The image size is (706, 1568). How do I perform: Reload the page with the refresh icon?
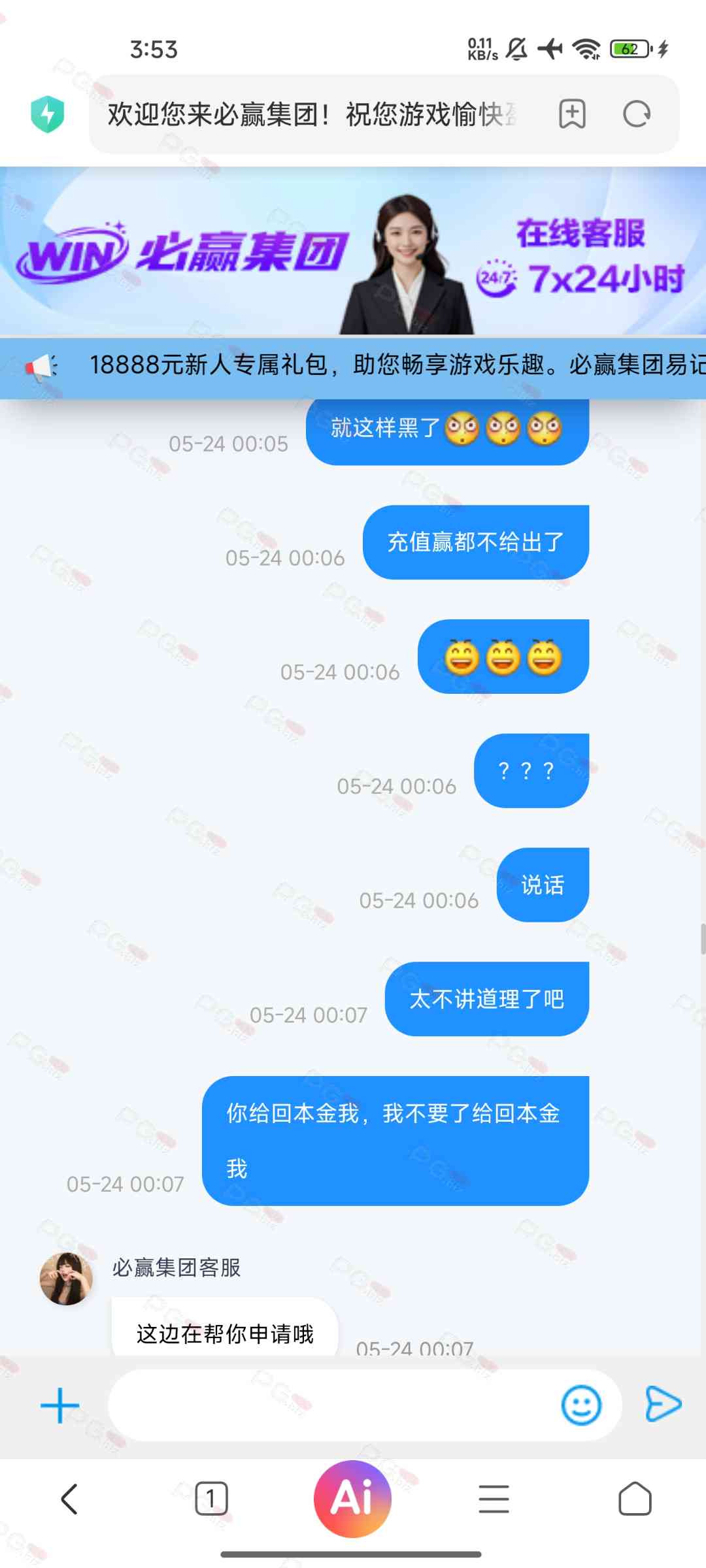tap(636, 114)
